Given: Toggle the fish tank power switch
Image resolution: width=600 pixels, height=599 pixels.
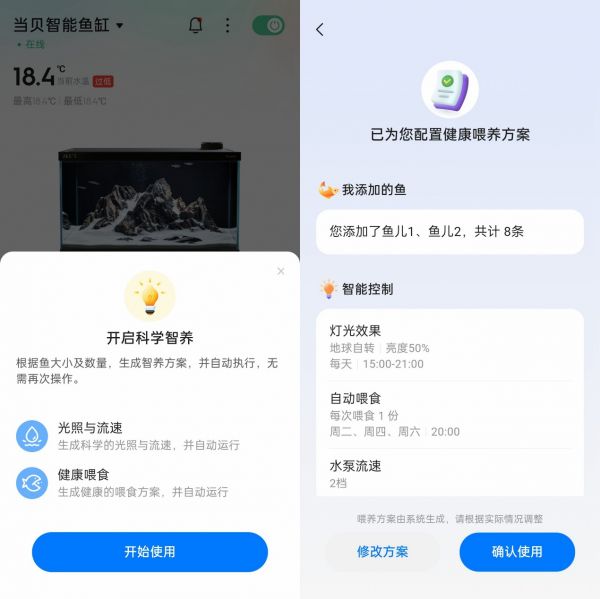Looking at the screenshot, I should [x=268, y=25].
